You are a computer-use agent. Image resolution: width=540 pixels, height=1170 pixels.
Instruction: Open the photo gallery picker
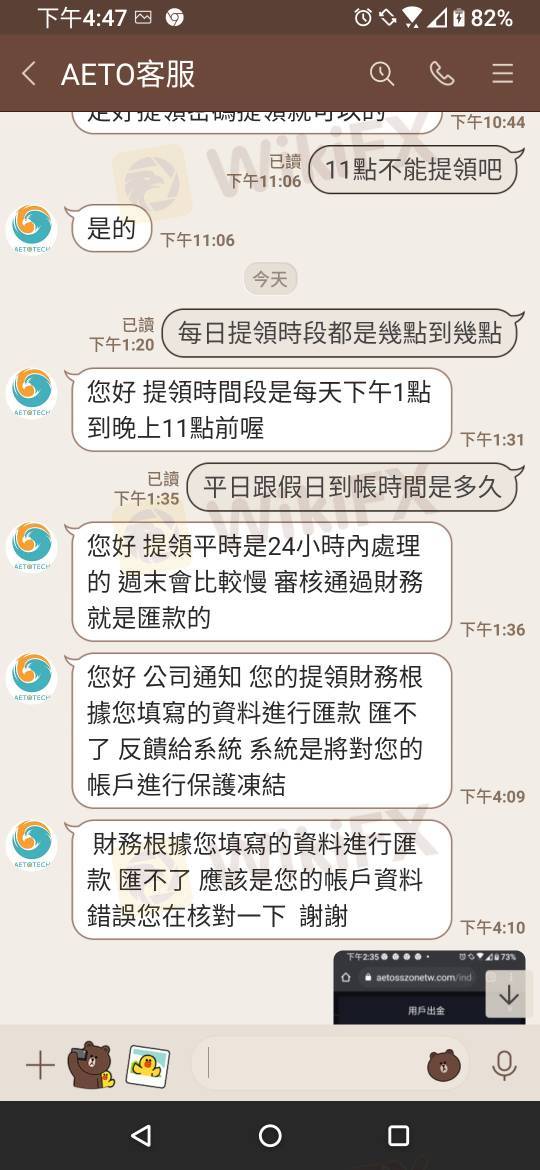coord(148,1066)
